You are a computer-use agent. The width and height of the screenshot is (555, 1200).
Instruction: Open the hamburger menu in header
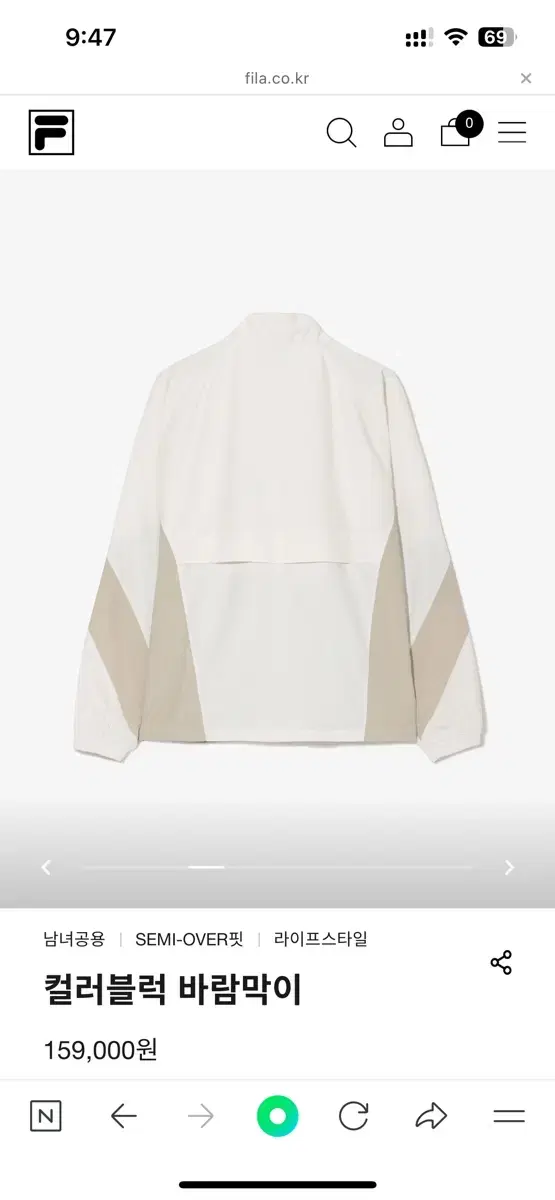pos(512,132)
